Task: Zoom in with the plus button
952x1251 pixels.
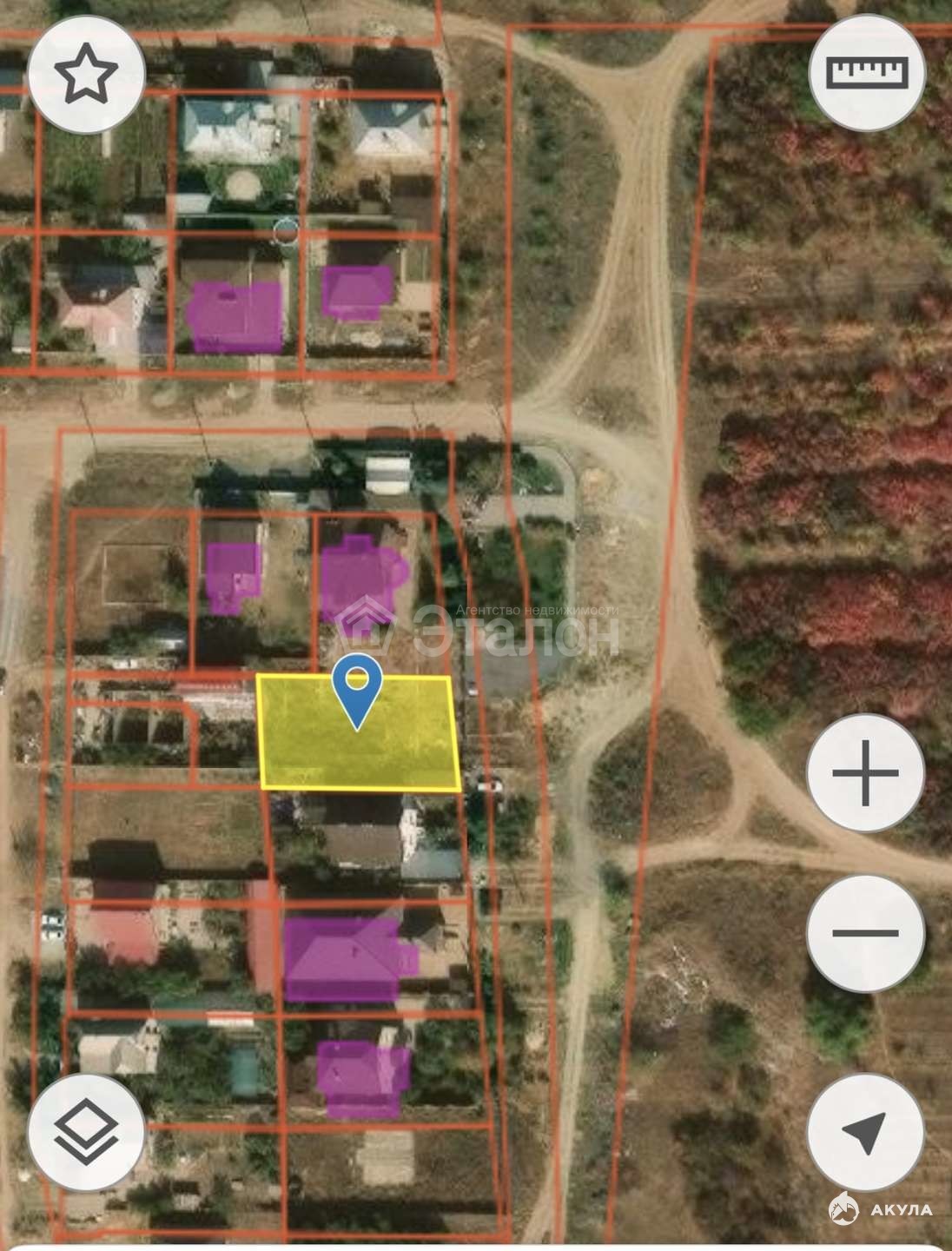Action: click(864, 772)
